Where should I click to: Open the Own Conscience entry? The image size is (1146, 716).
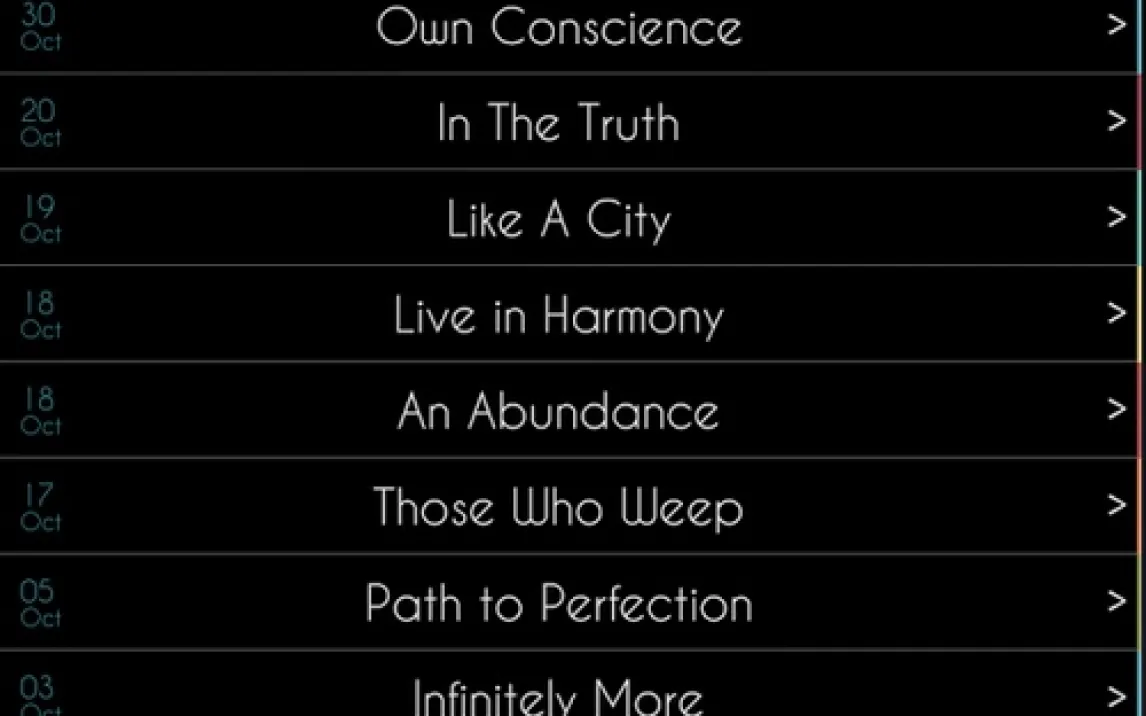pyautogui.click(x=558, y=28)
